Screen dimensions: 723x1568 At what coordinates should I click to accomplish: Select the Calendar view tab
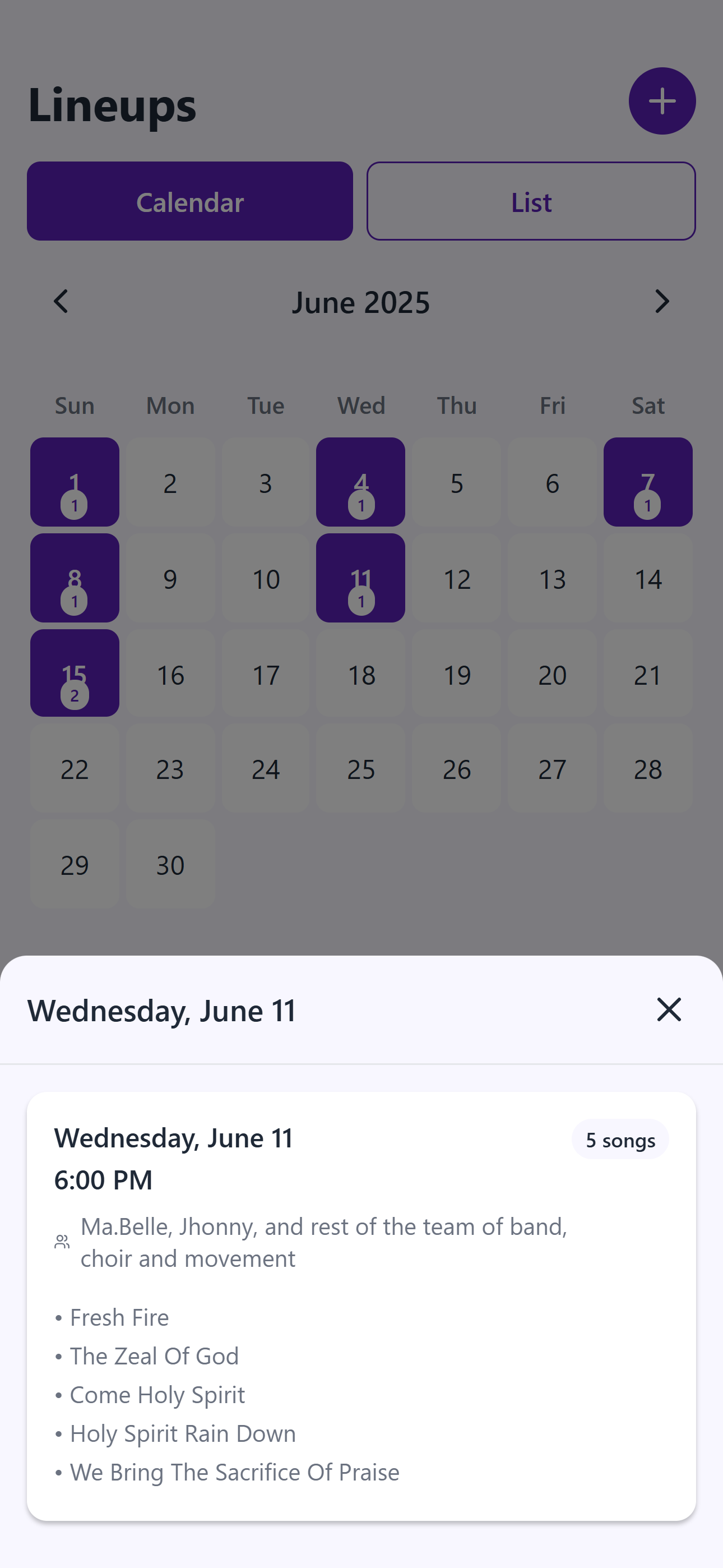(x=190, y=201)
